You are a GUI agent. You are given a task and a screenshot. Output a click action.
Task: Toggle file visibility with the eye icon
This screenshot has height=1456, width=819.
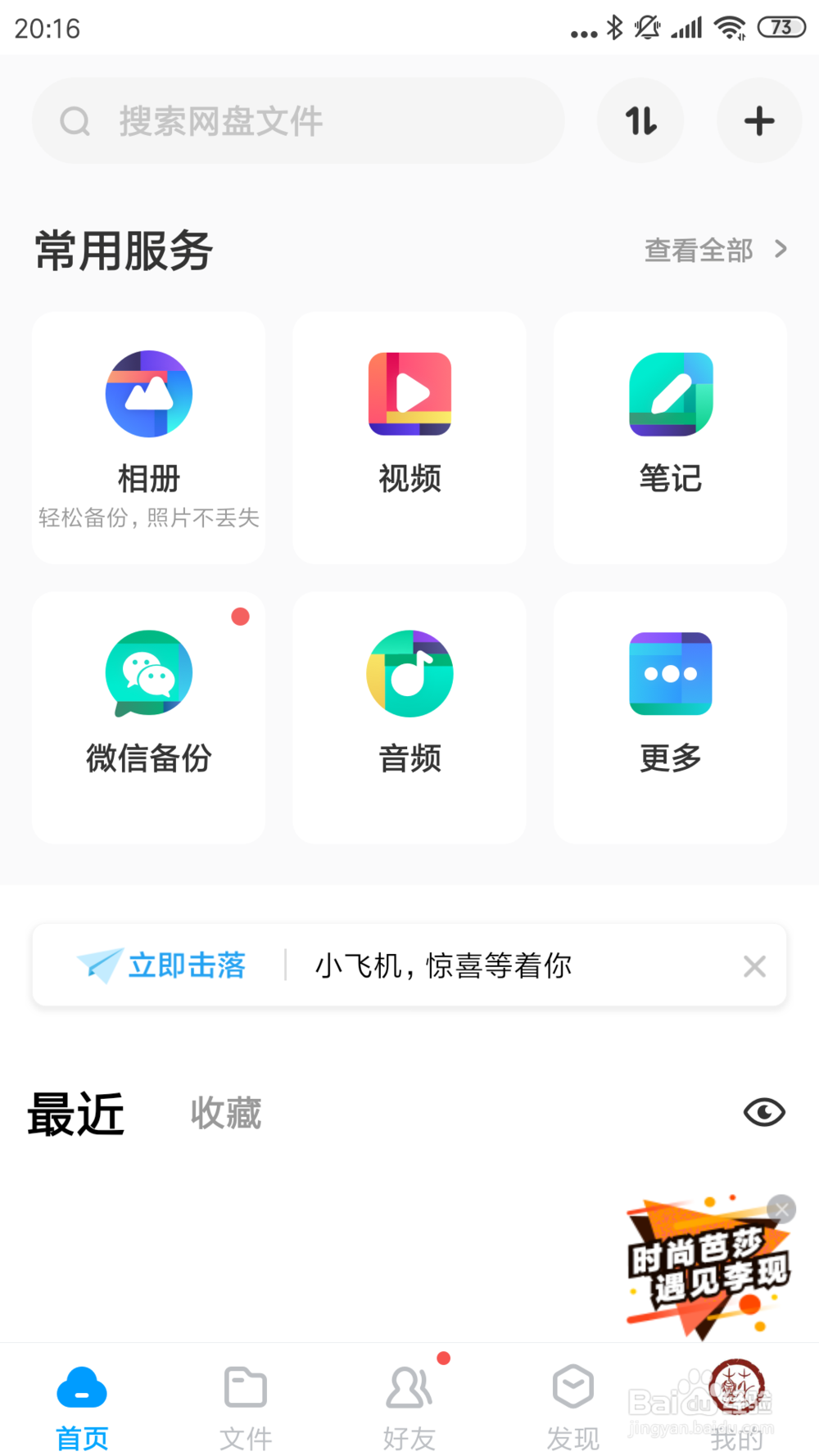point(763,1112)
